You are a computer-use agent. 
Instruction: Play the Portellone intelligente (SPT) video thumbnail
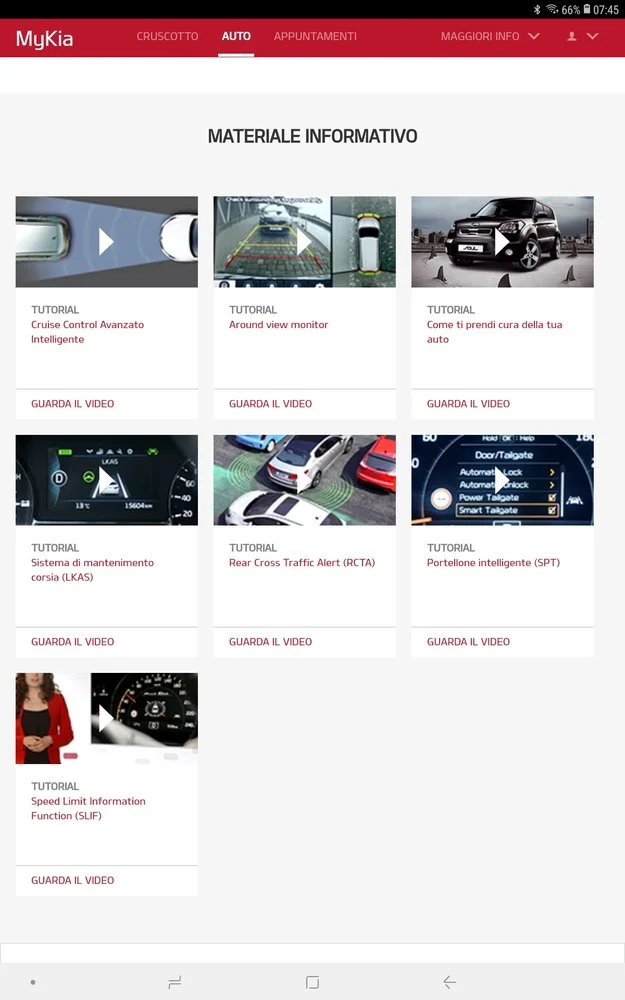502,480
